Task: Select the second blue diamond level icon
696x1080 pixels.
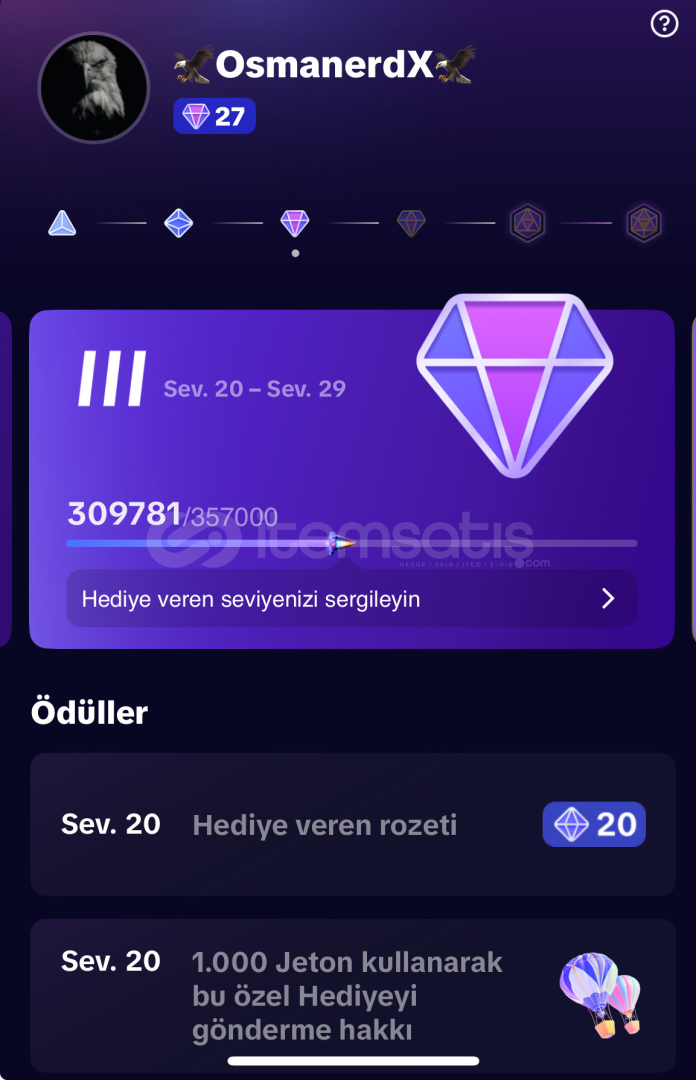Action: click(x=179, y=223)
